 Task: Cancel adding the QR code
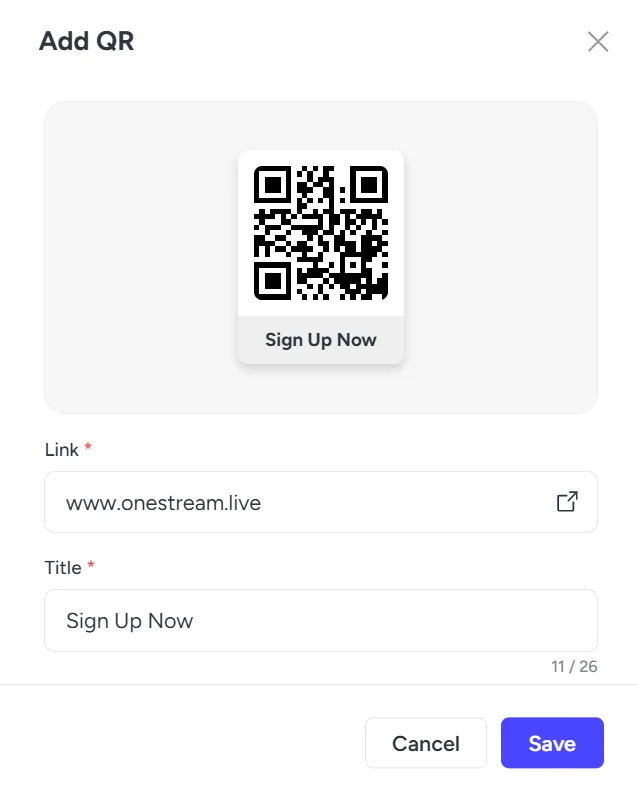[x=426, y=743]
